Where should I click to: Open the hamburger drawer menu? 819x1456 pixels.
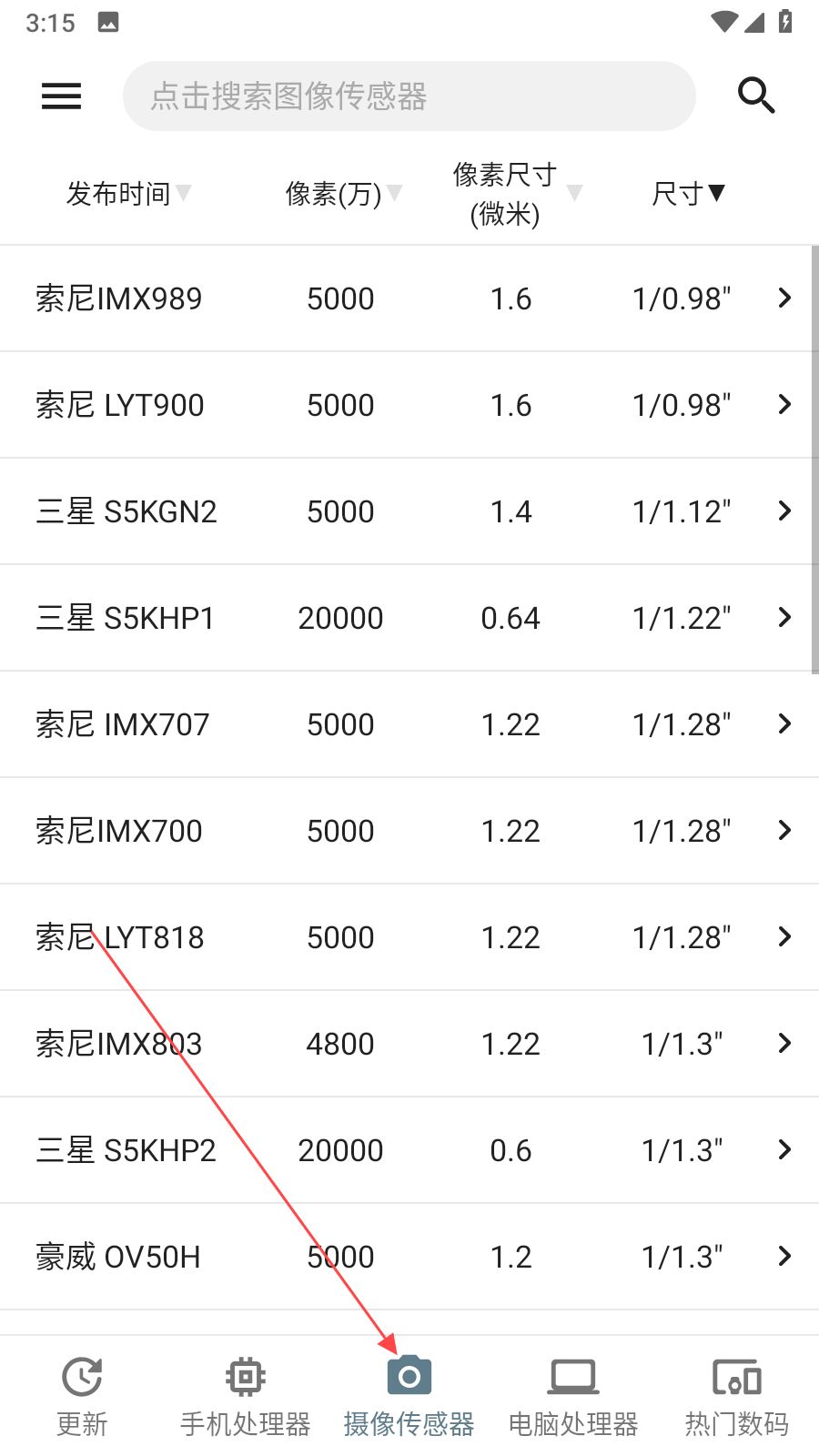pos(62,96)
